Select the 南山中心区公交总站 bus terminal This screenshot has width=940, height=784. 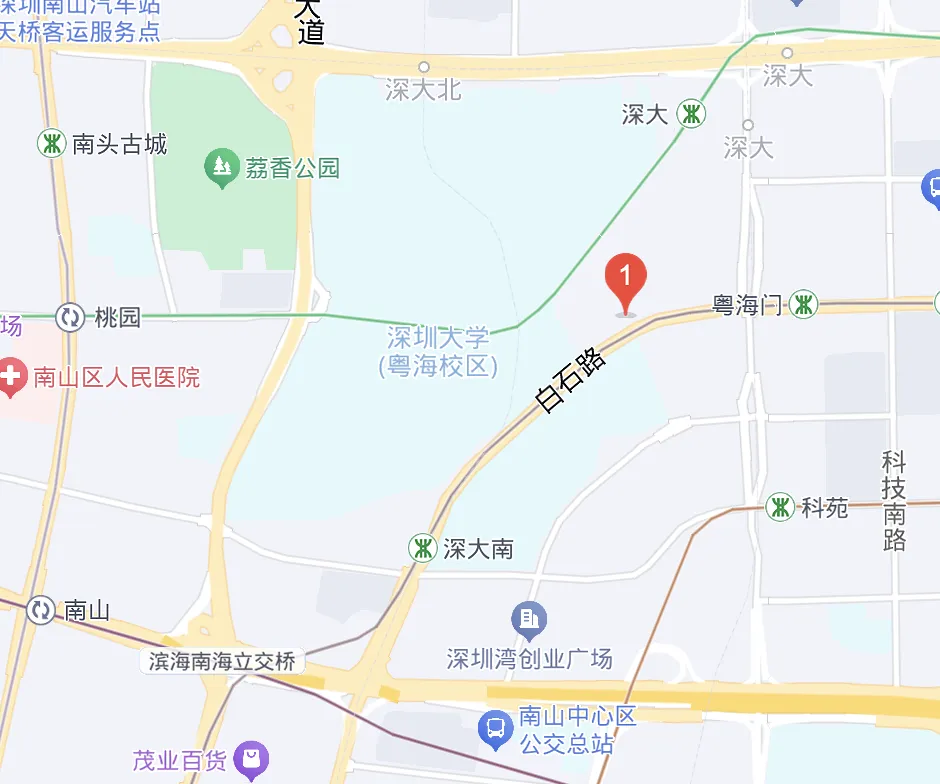[495, 730]
